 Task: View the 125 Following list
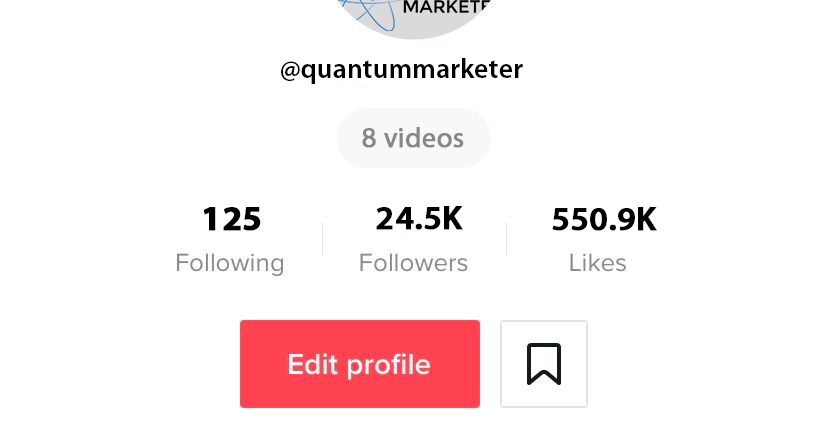click(x=230, y=238)
